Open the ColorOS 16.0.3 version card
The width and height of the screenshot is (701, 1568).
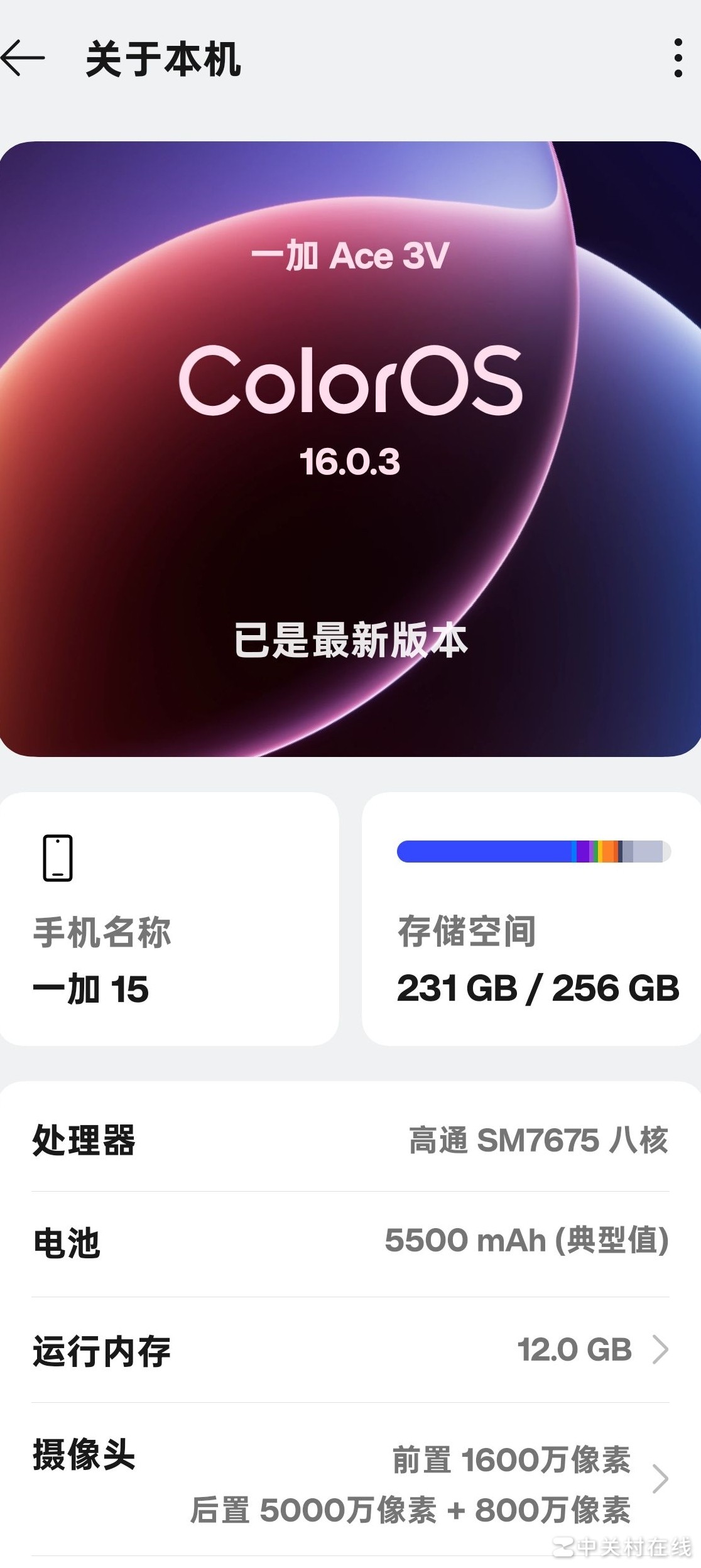click(x=350, y=449)
